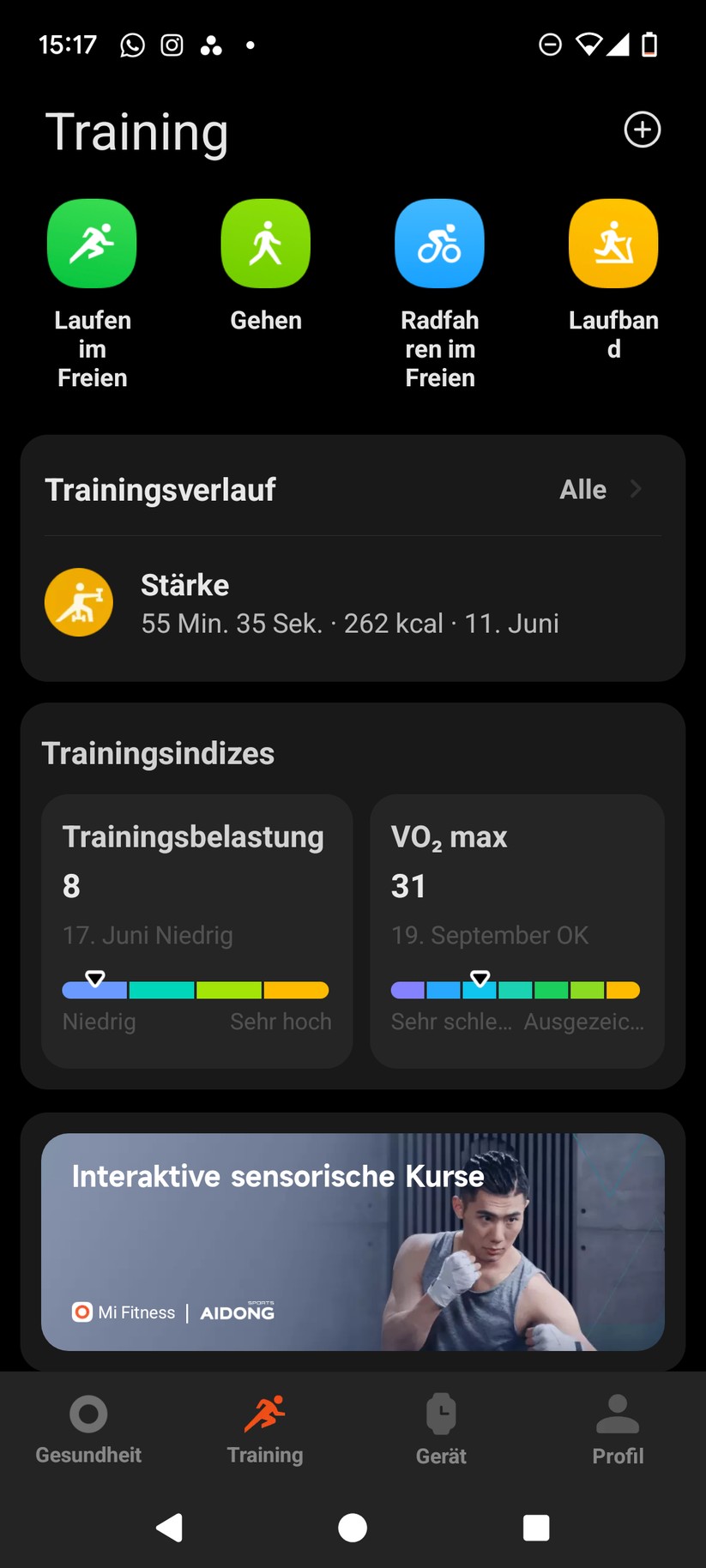This screenshot has width=706, height=1568.
Task: Tap the system back button
Action: click(170, 1528)
